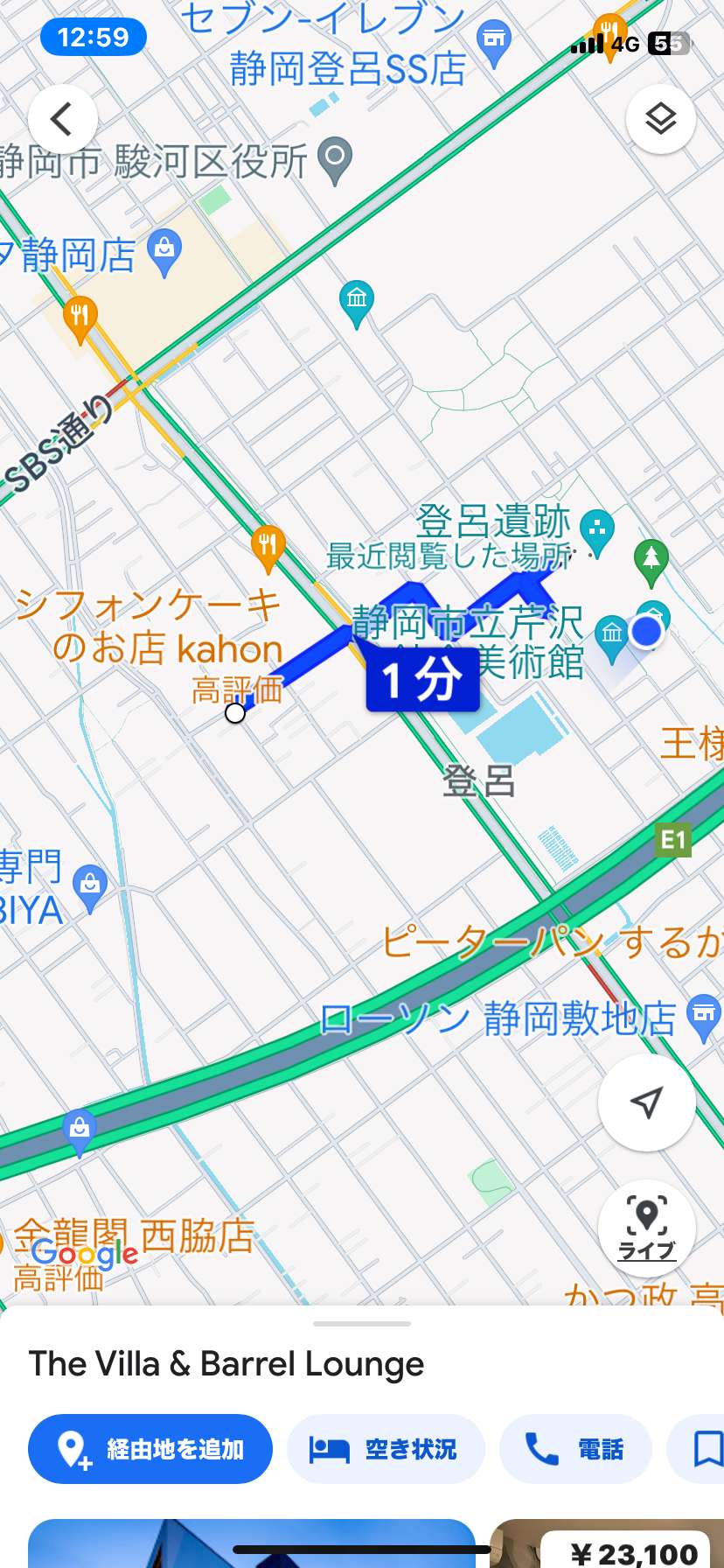Select the 登呂遺跡 map pin

[x=597, y=528]
